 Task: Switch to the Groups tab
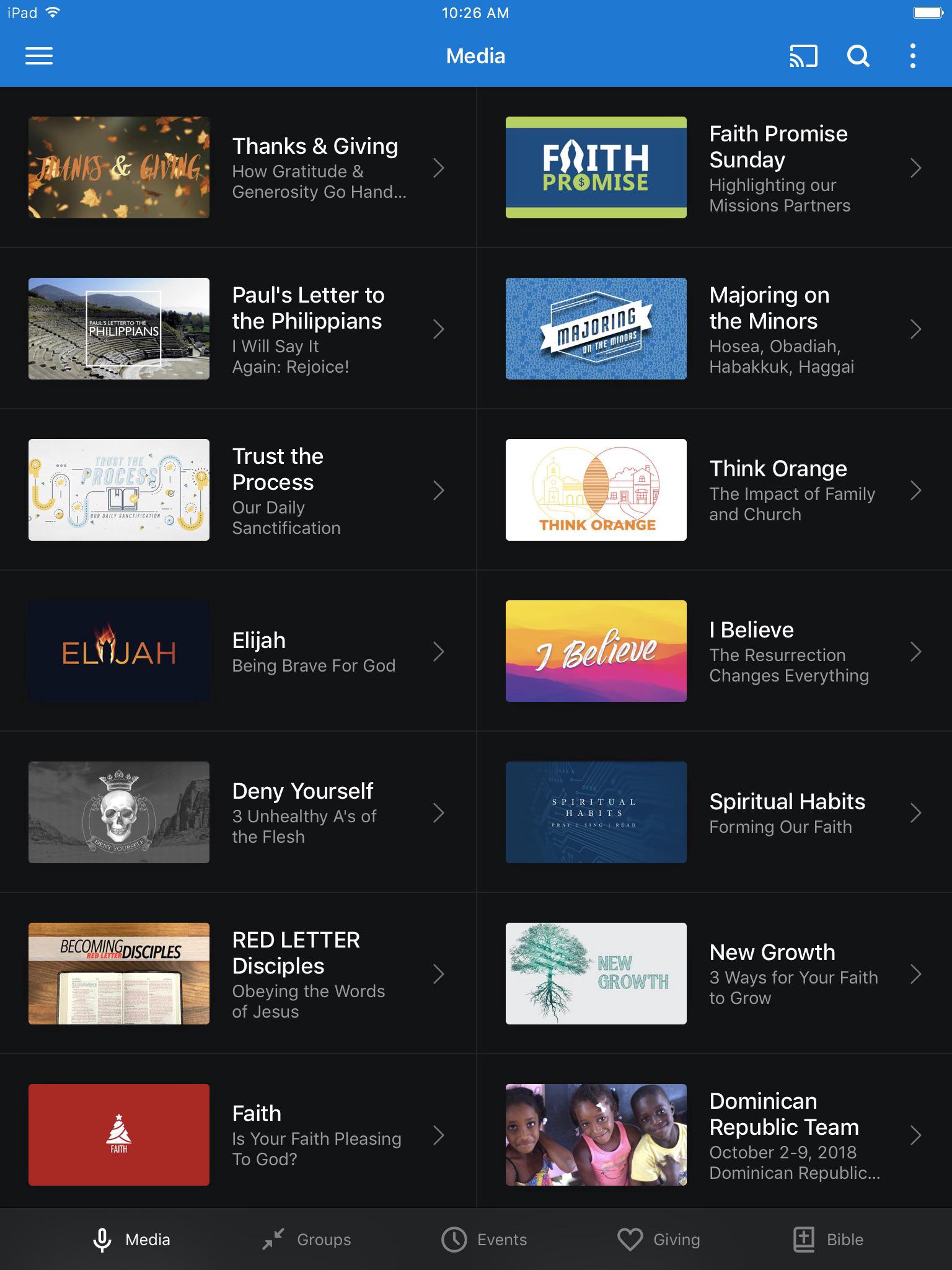[306, 1239]
